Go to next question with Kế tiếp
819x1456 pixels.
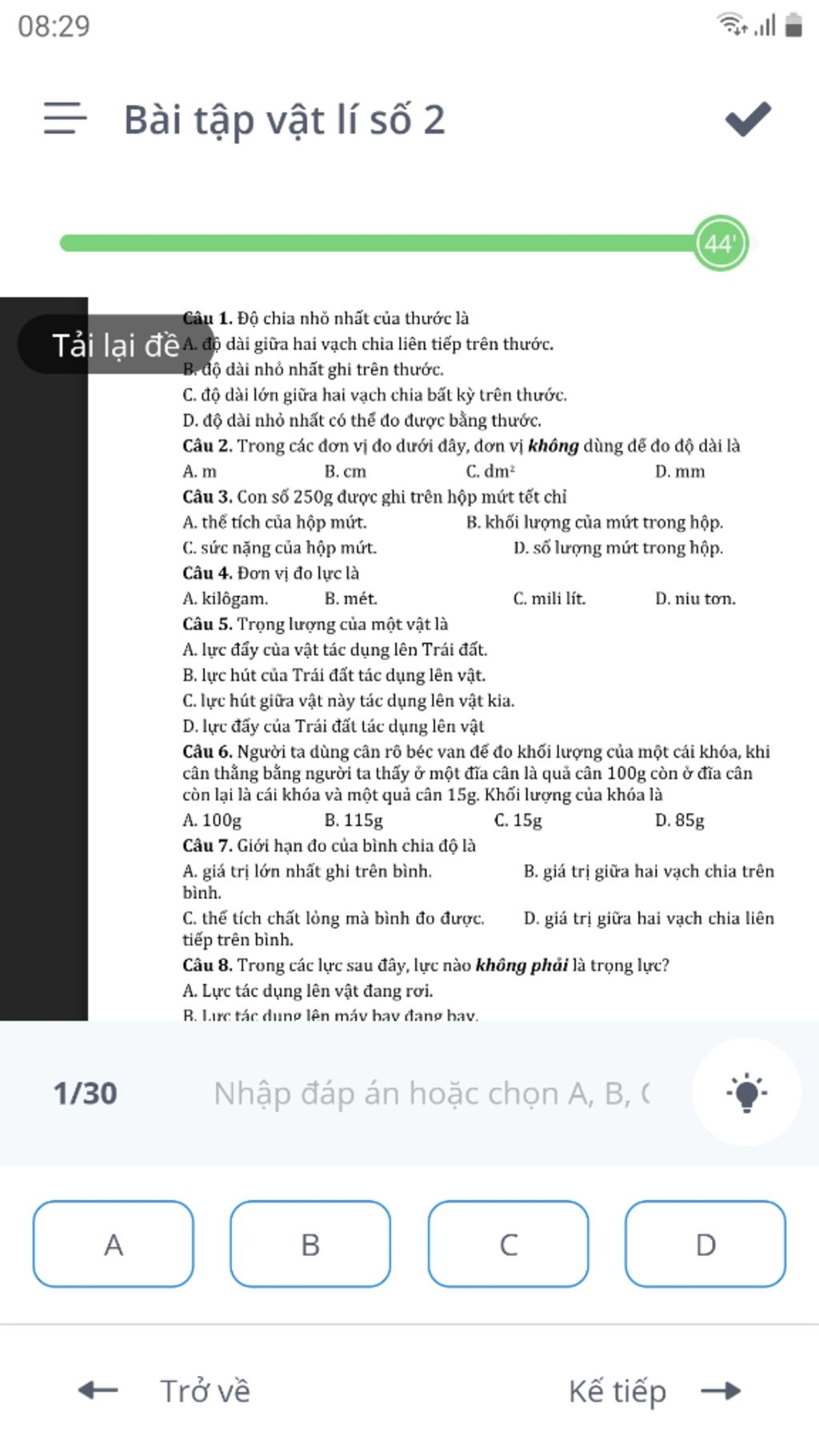[x=654, y=1391]
